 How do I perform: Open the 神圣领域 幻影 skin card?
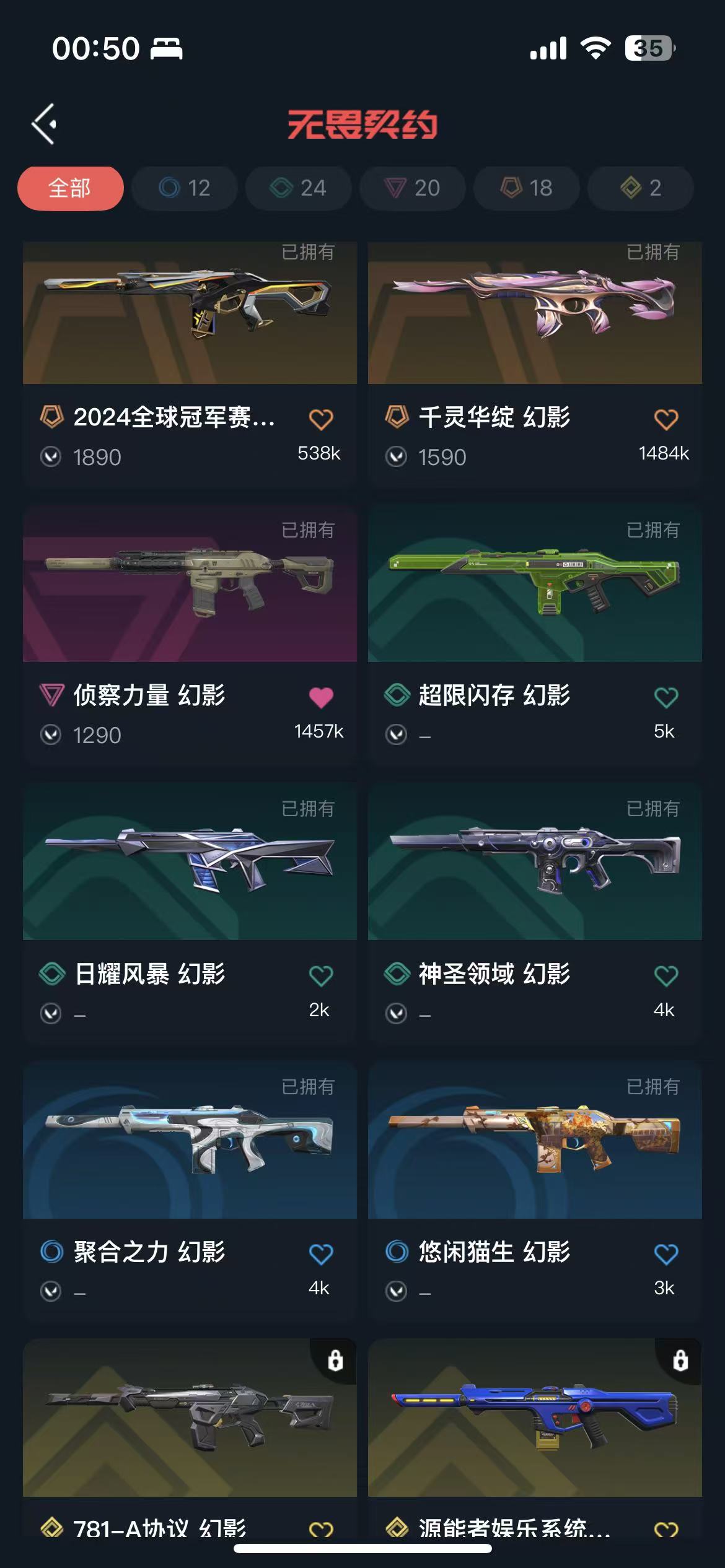(x=535, y=913)
